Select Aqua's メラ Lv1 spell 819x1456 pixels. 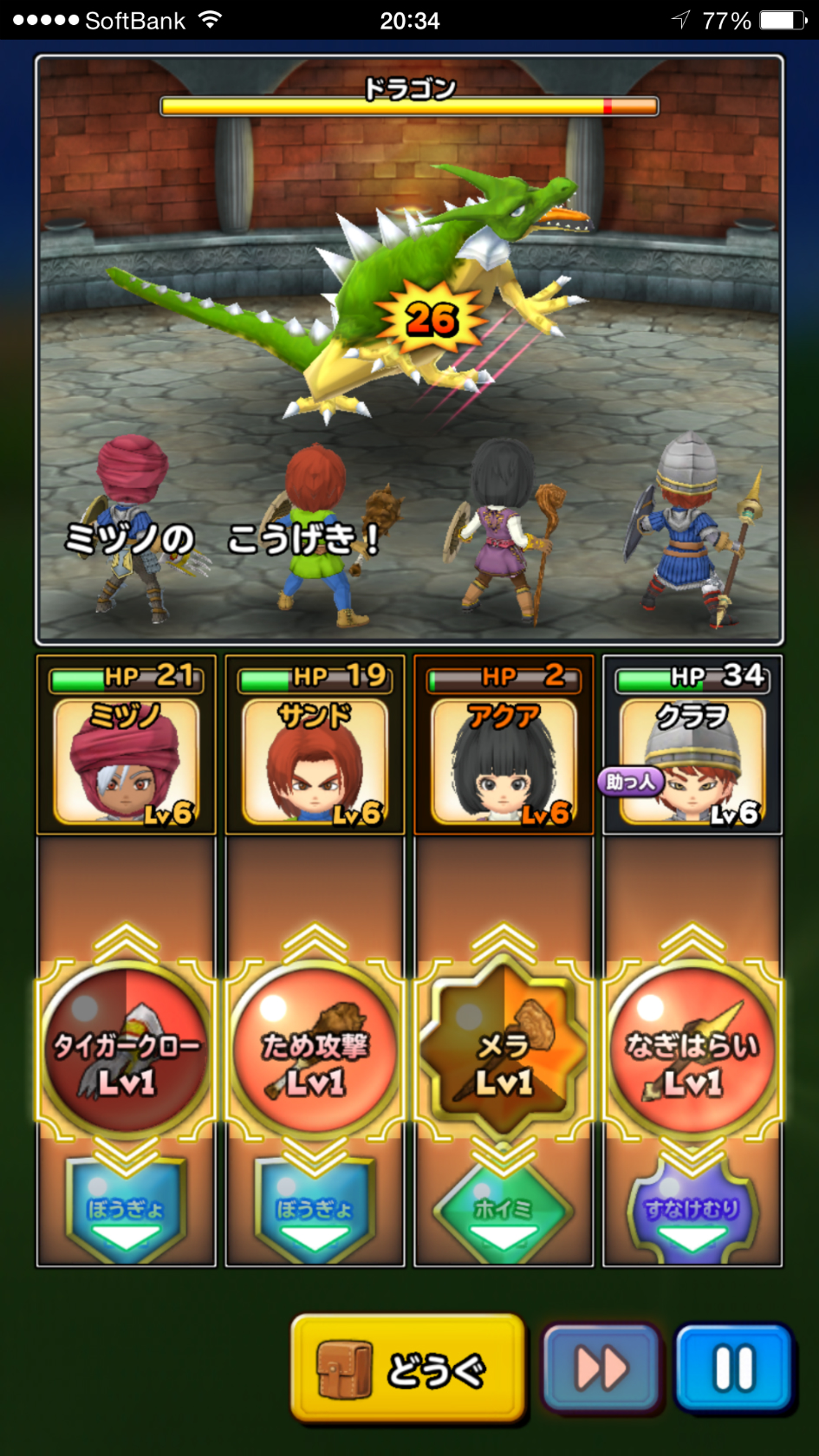click(x=504, y=1049)
